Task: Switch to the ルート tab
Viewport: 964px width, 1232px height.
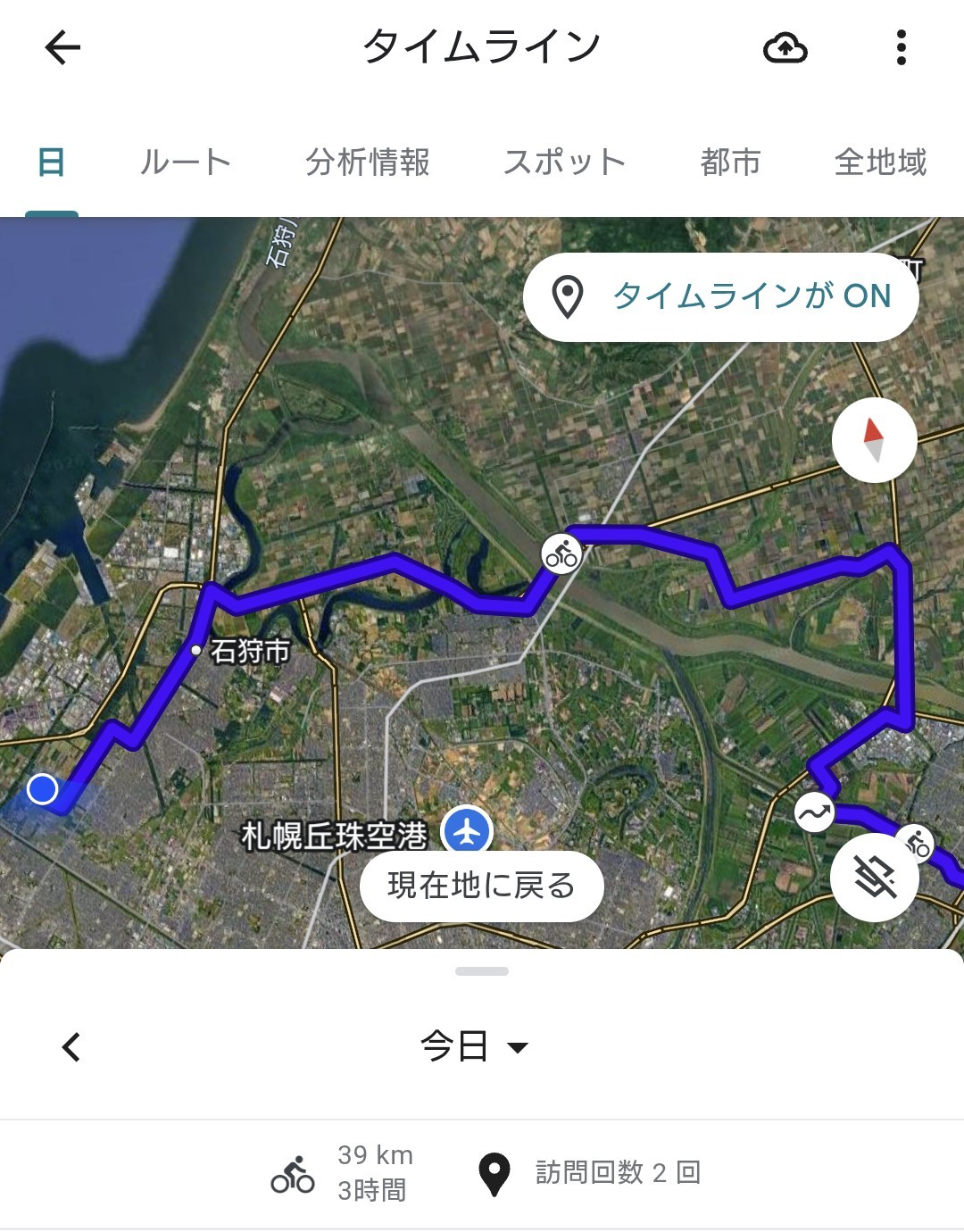Action: click(186, 162)
